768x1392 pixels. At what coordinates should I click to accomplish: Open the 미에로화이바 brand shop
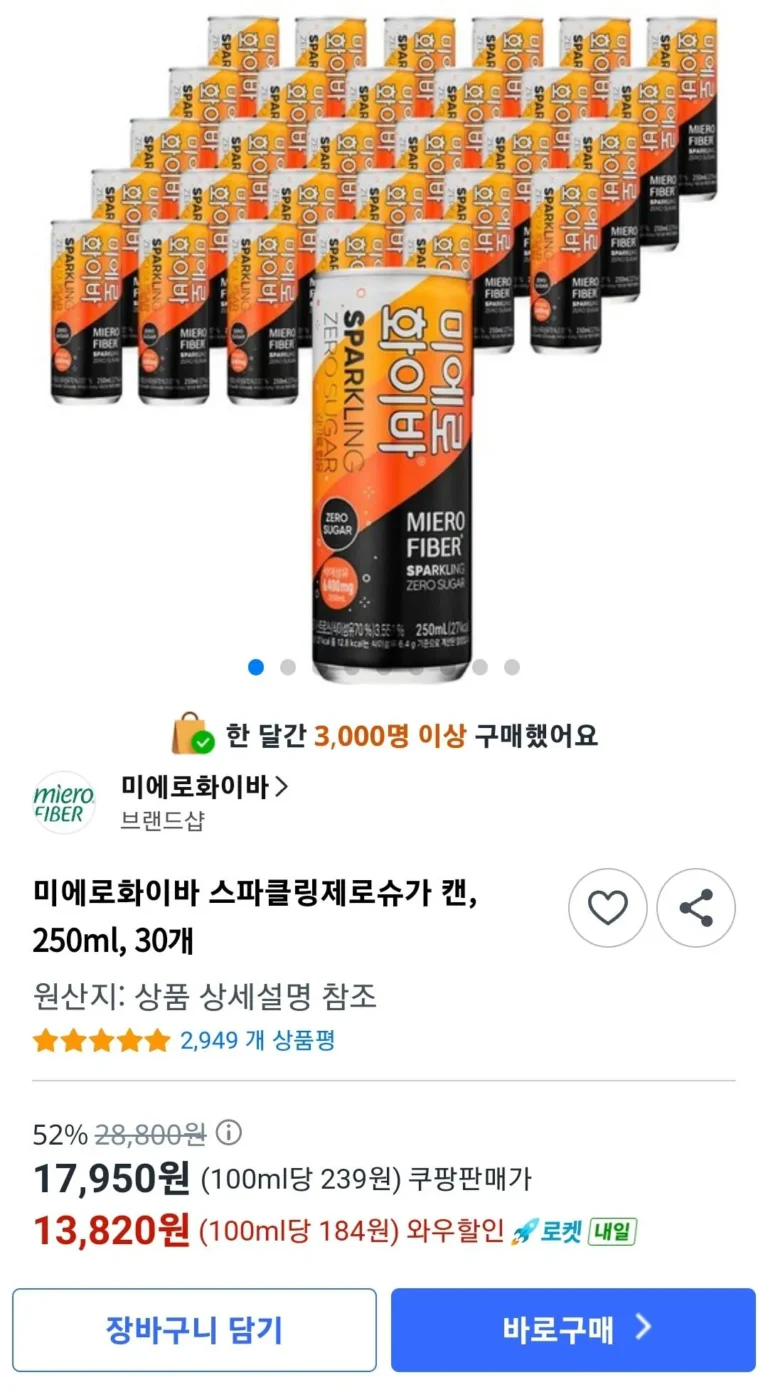(x=205, y=788)
